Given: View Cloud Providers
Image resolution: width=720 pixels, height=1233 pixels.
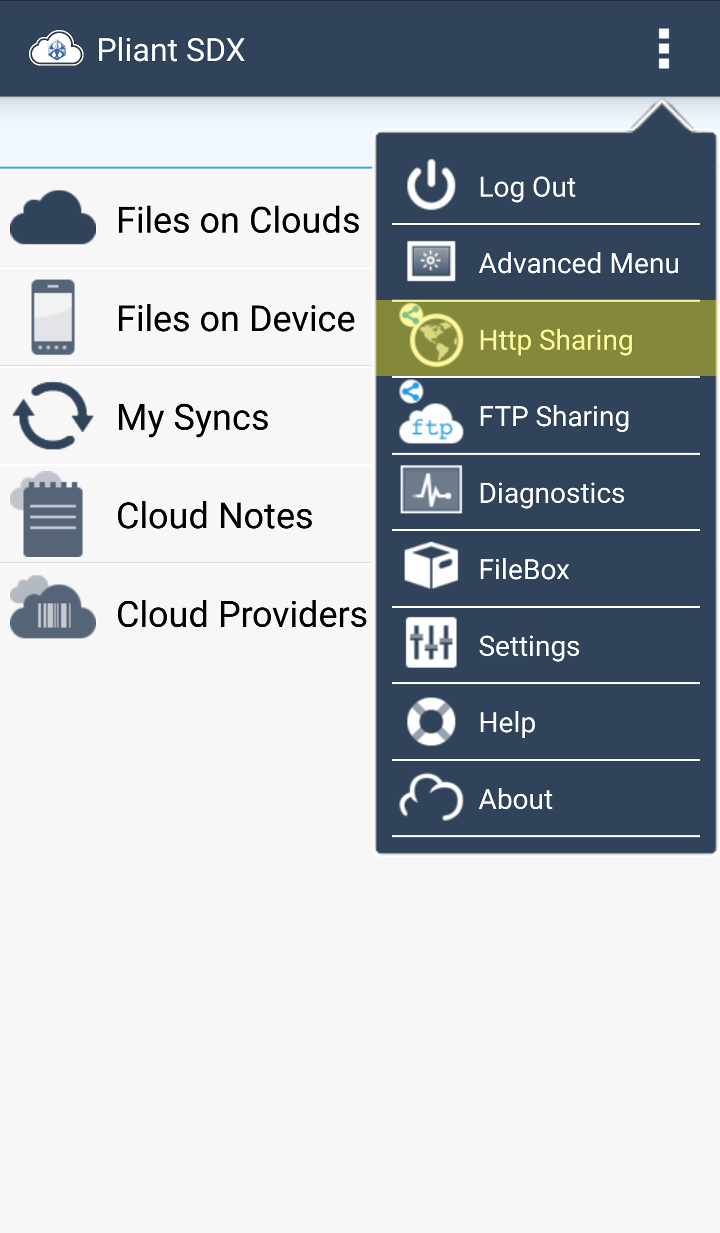Looking at the screenshot, I should tap(186, 612).
